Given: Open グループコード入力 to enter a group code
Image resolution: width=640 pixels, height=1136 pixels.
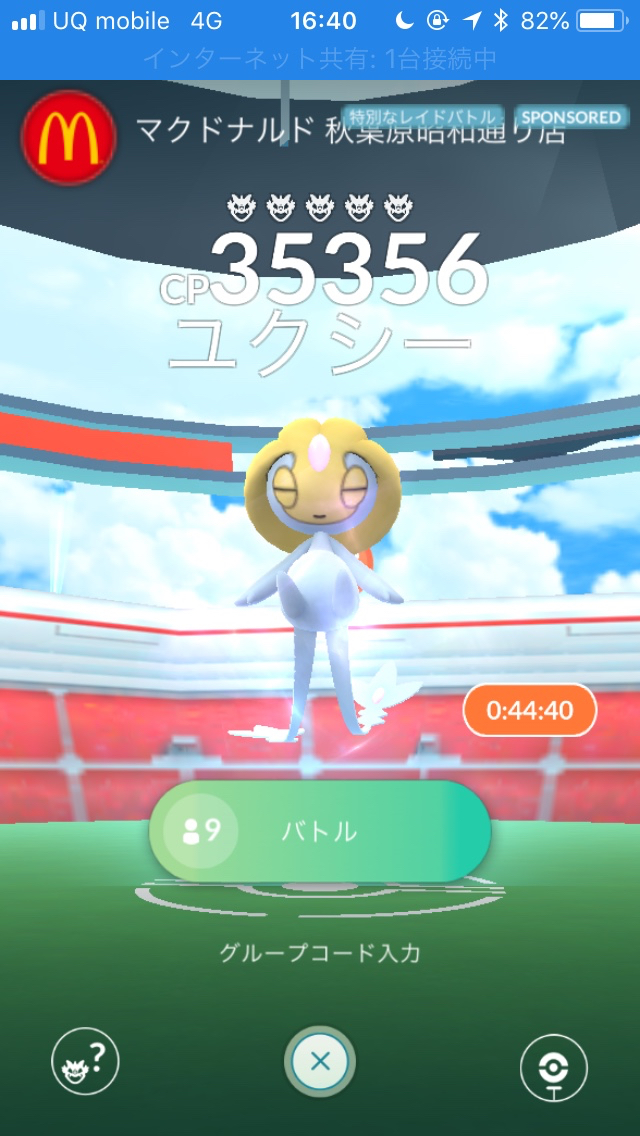Looking at the screenshot, I should (320, 953).
